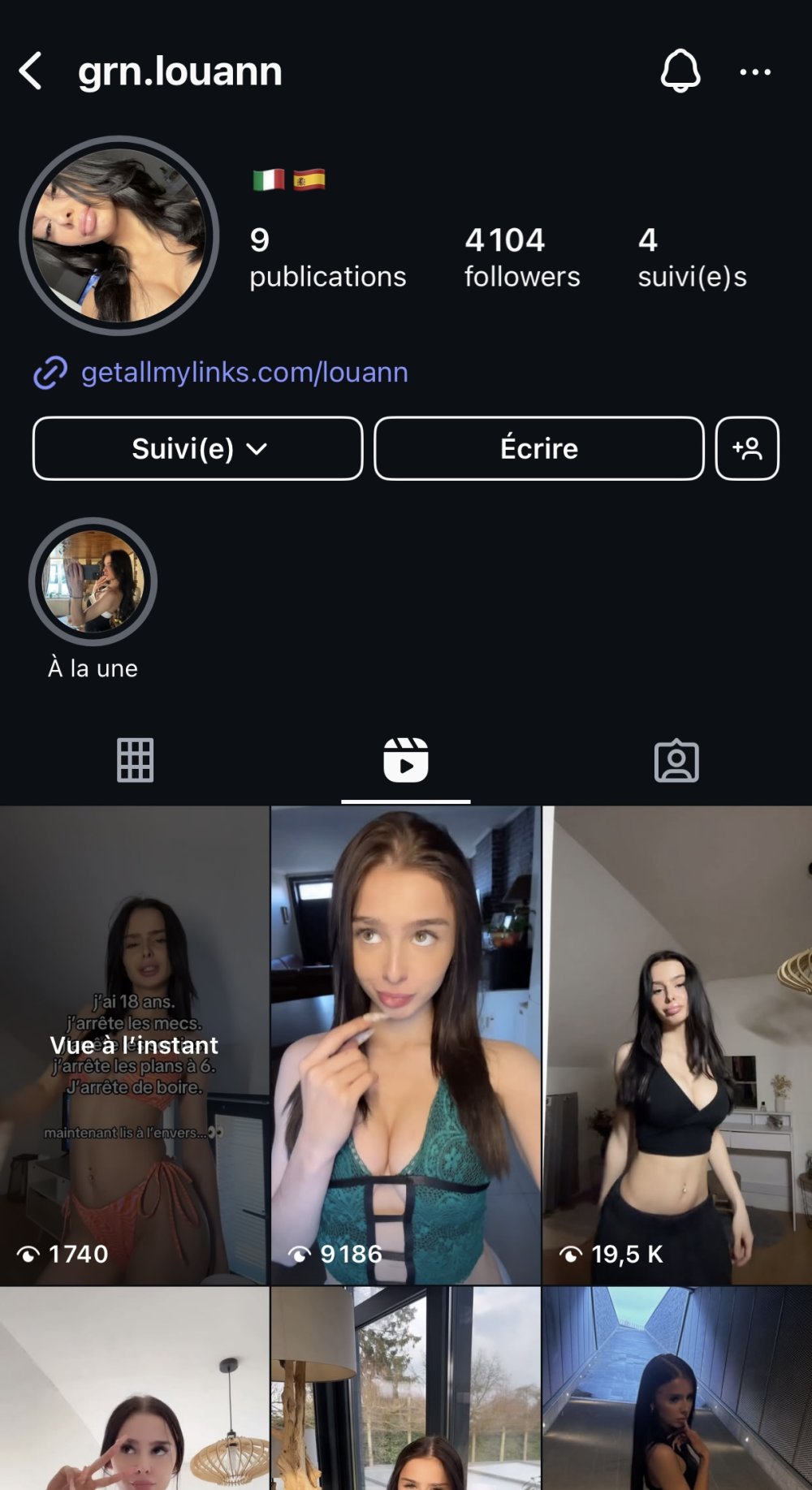
Task: Open the reel with 19,5 K views
Action: tap(676, 1045)
